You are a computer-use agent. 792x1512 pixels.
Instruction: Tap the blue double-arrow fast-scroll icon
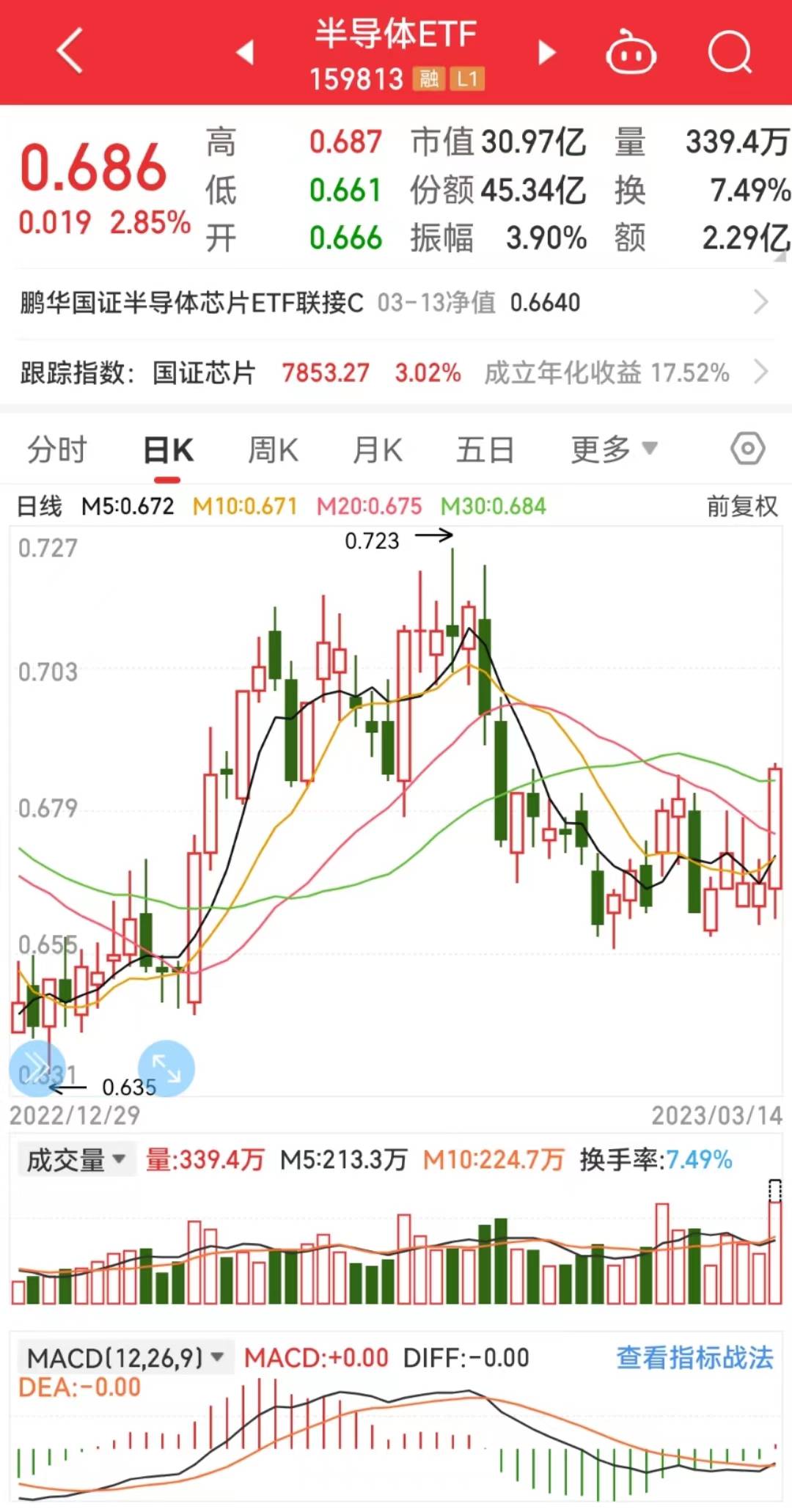point(38,1068)
